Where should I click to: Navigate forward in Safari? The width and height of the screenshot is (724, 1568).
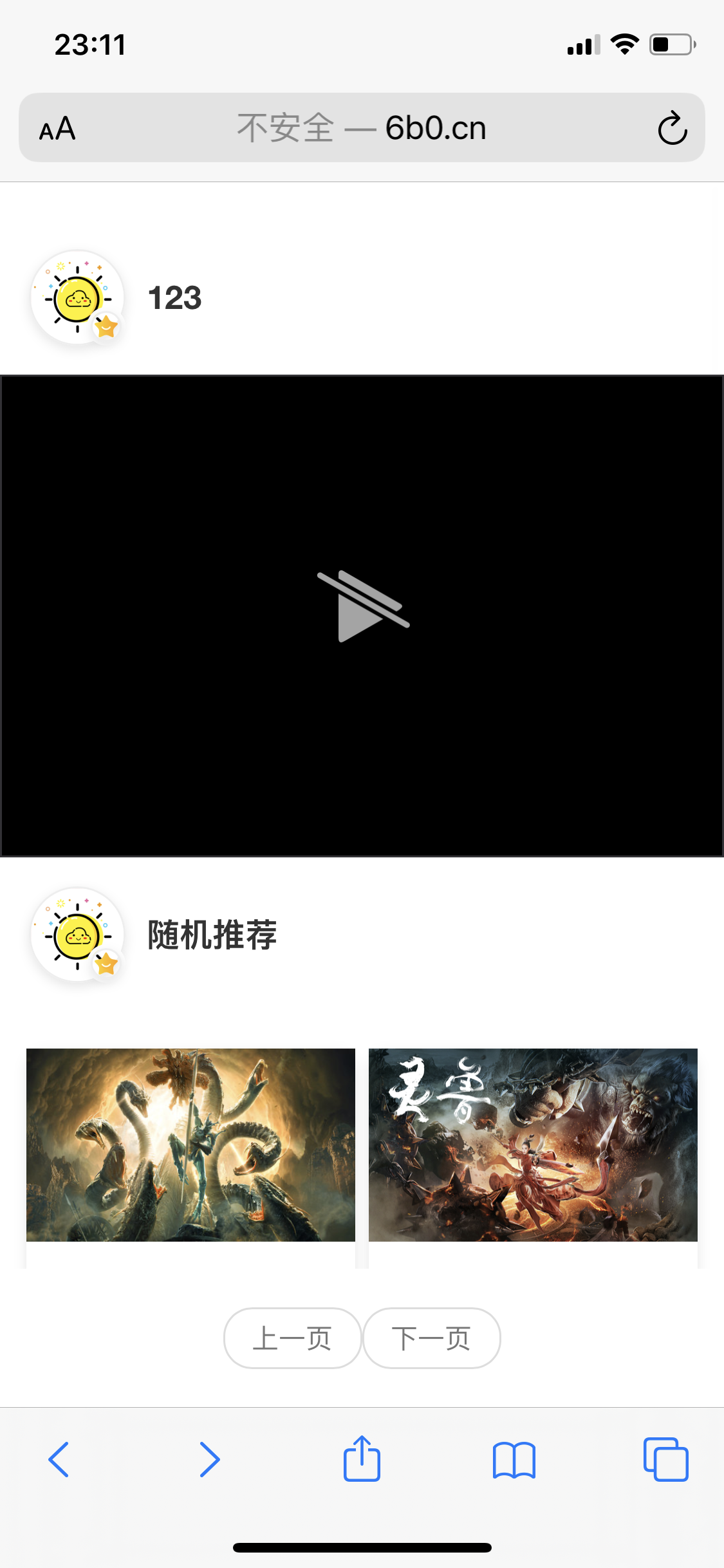(210, 1459)
